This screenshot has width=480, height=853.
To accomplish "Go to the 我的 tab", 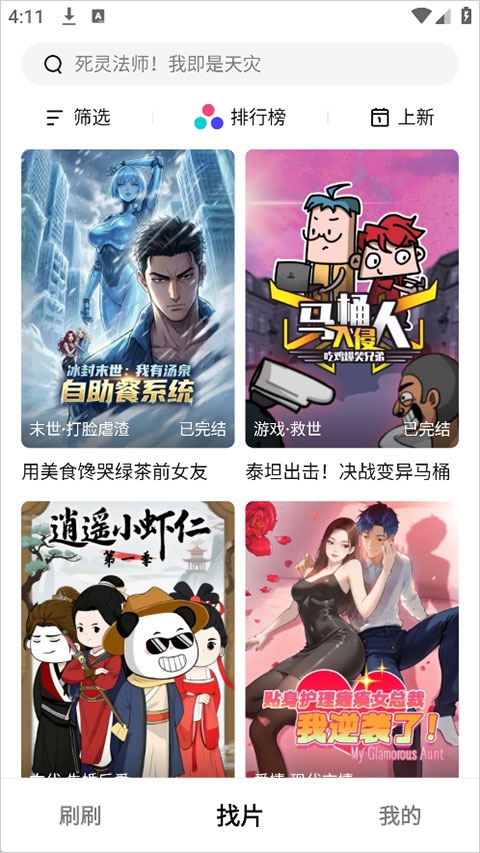I will 400,815.
